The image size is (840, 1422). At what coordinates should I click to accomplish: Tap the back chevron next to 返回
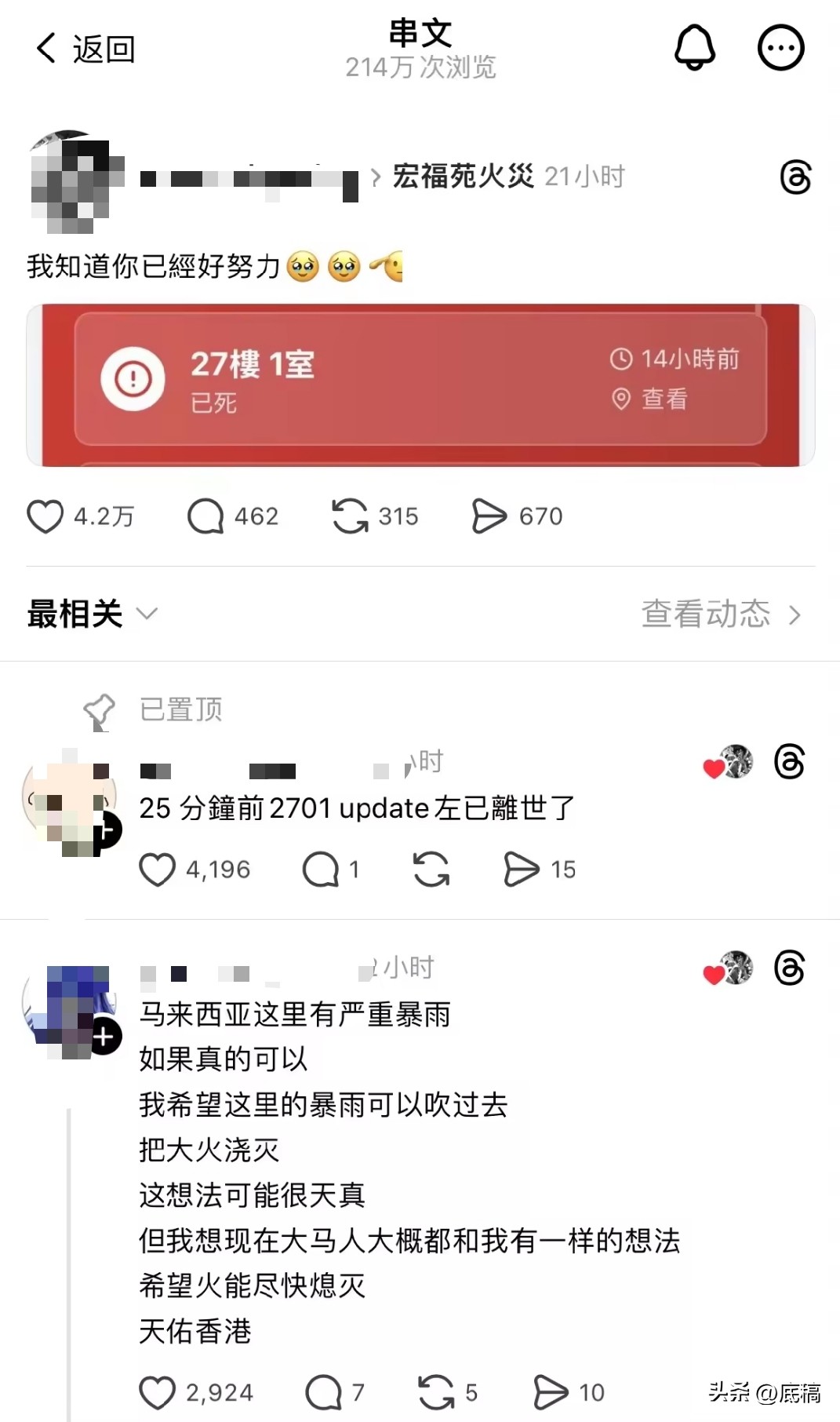45,47
